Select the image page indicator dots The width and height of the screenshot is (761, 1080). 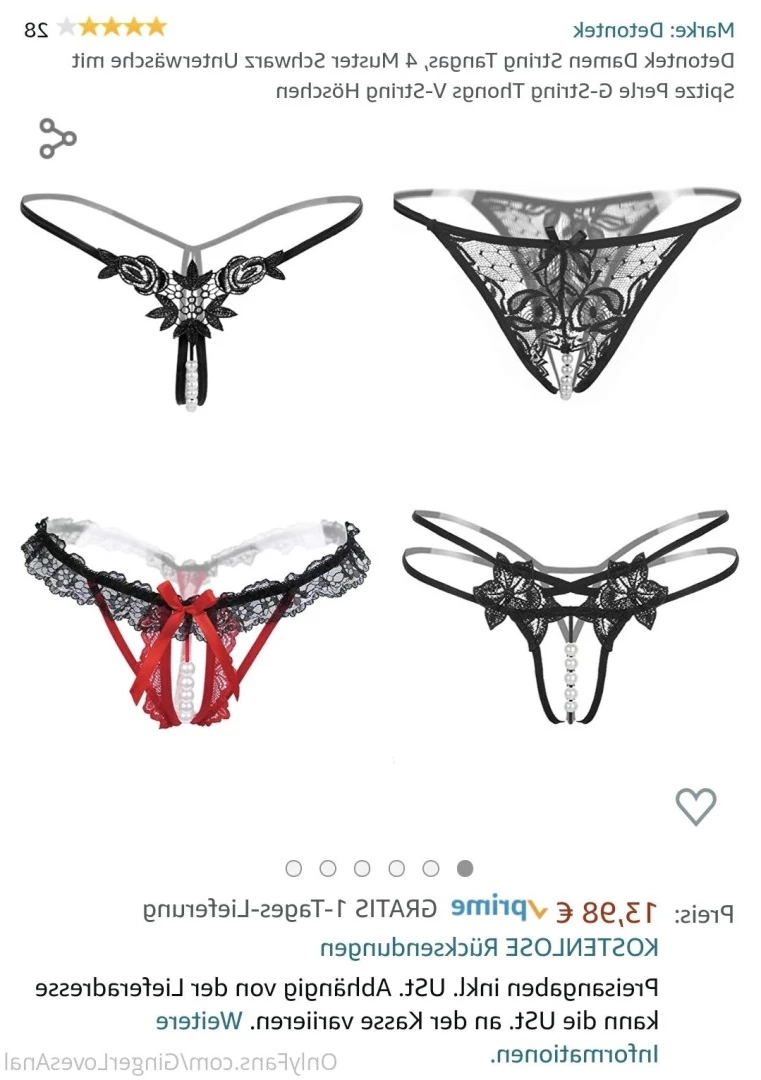(x=379, y=868)
